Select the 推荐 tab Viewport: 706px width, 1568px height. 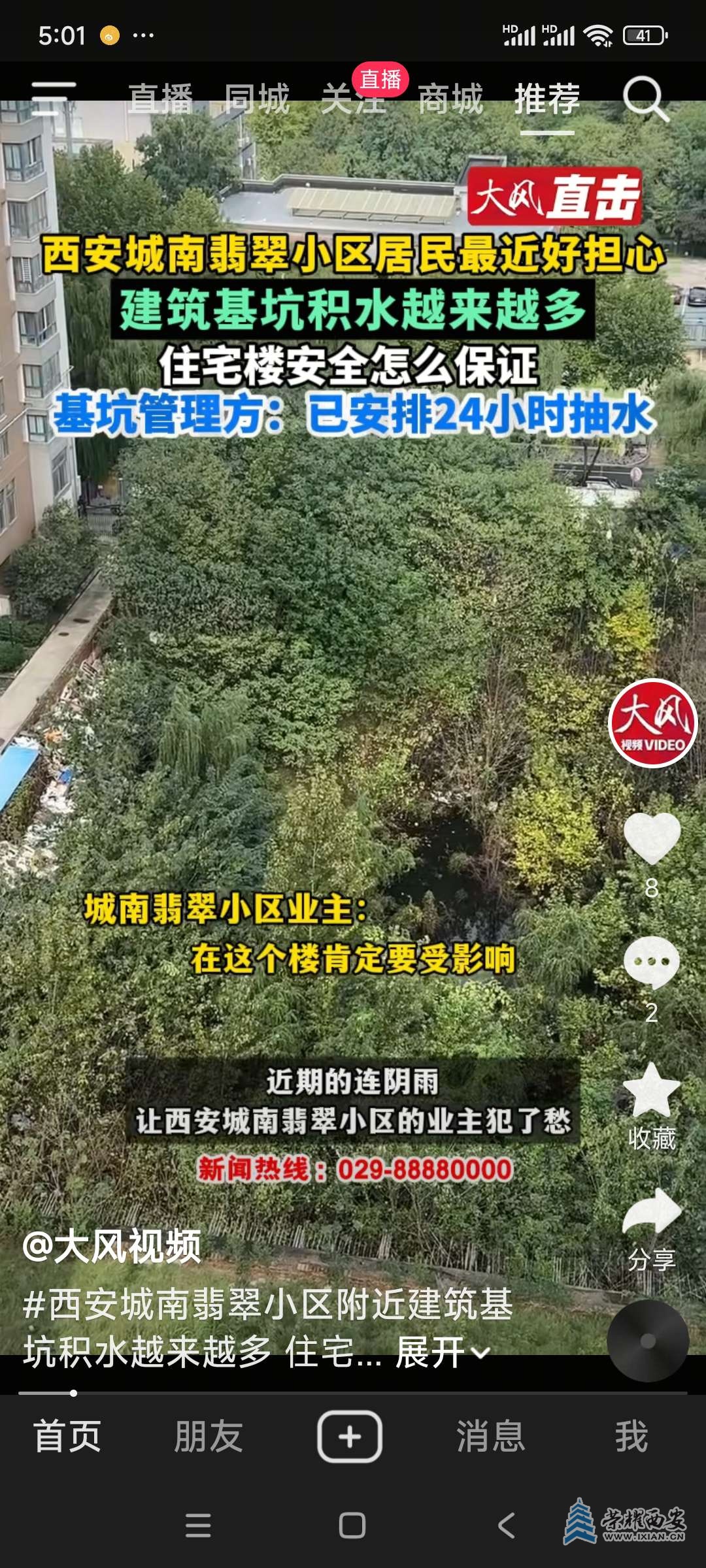pyautogui.click(x=547, y=99)
